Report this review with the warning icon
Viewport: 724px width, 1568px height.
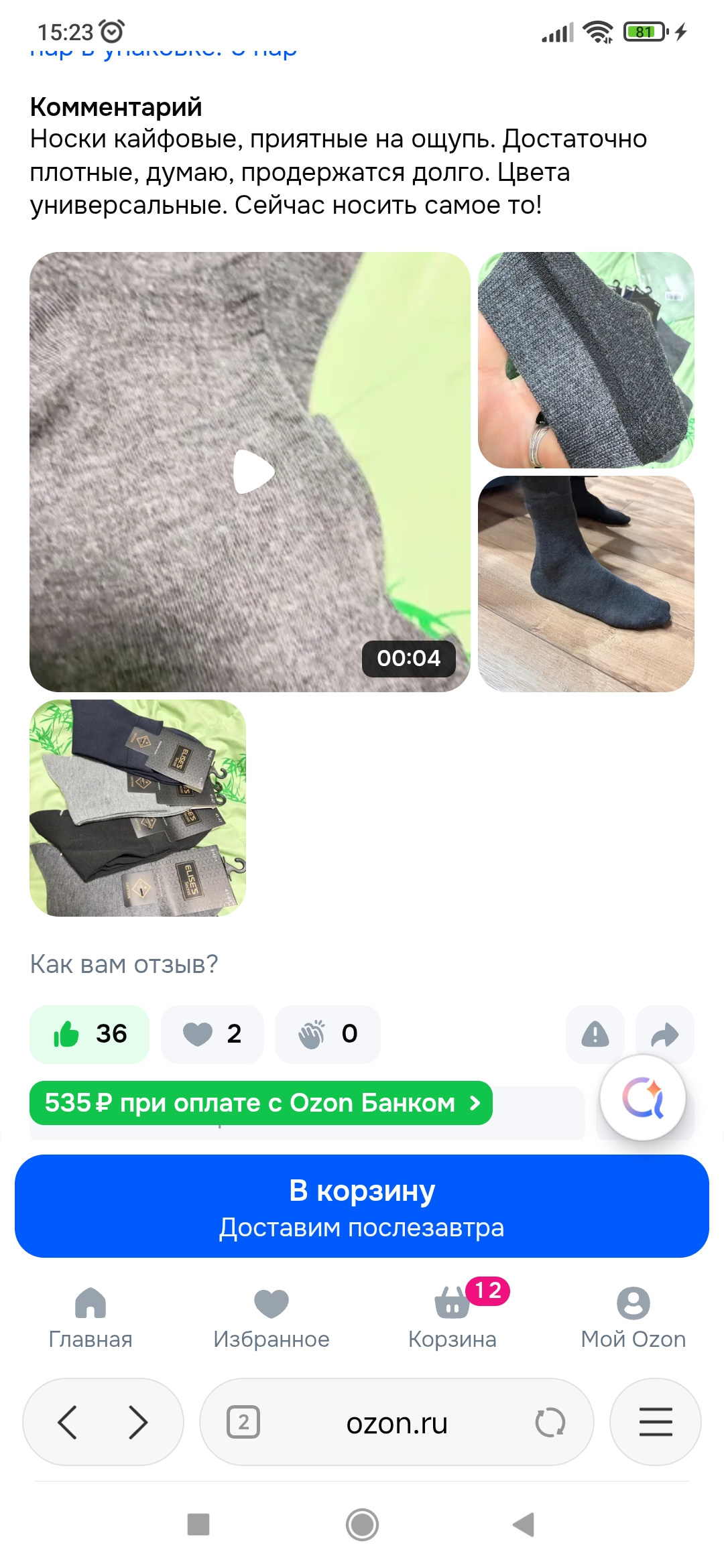(x=595, y=1034)
